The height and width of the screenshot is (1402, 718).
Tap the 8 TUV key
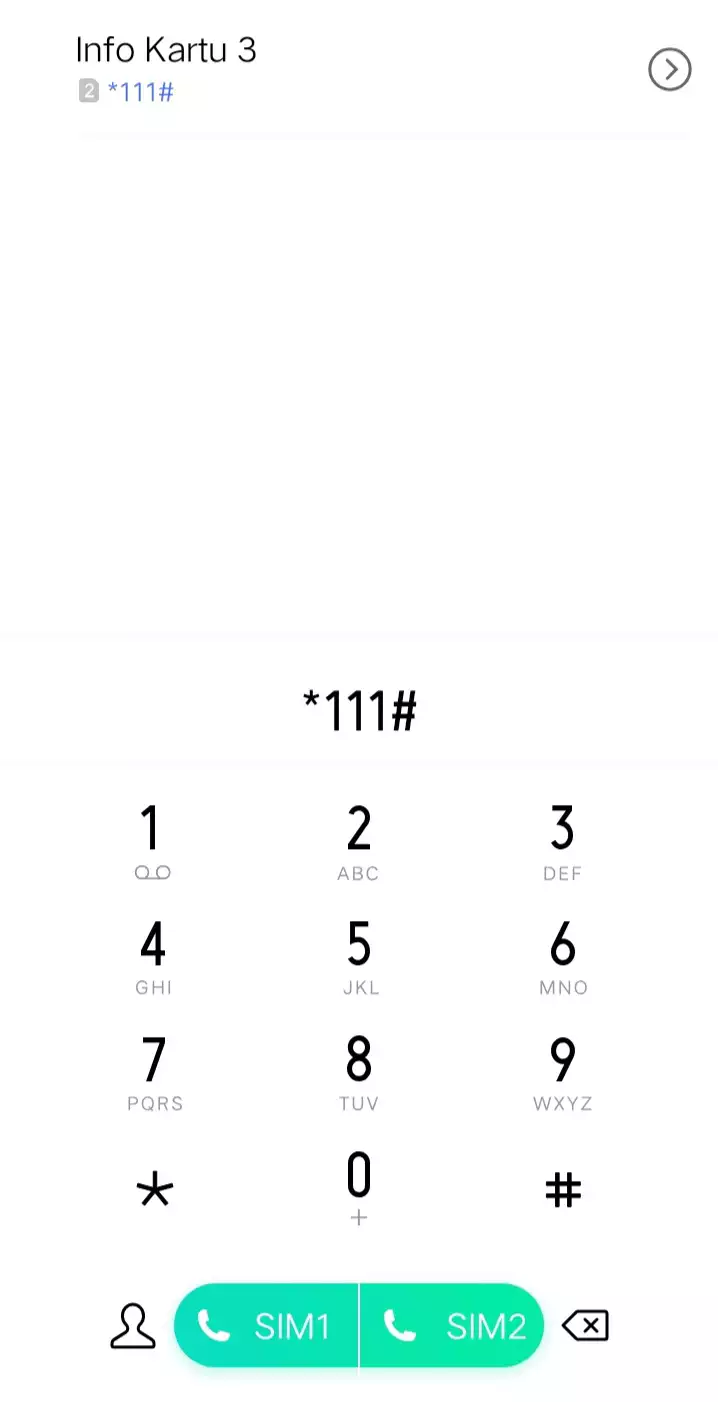click(x=358, y=1074)
